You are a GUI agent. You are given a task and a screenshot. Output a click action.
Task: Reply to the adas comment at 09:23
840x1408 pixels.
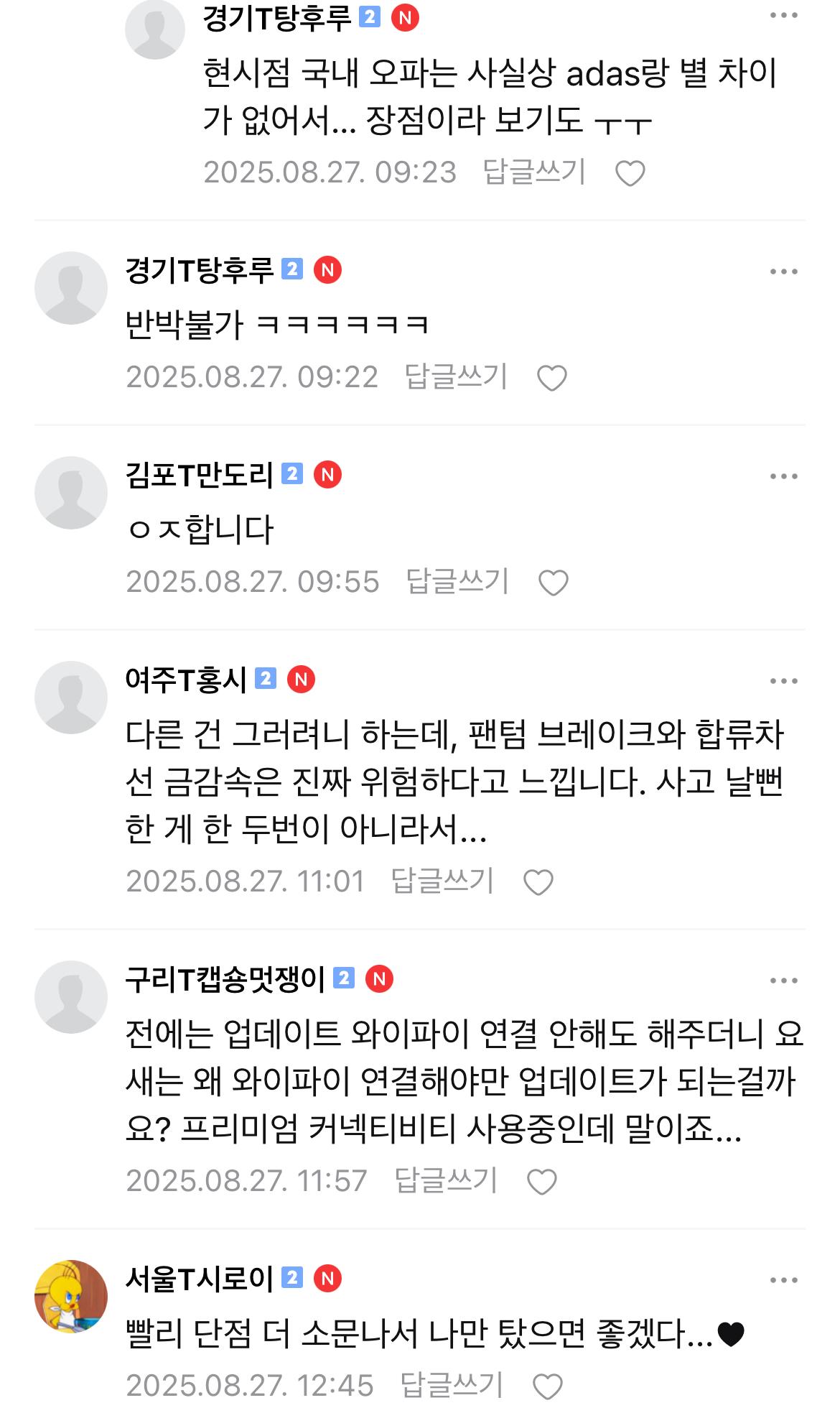pos(534,172)
